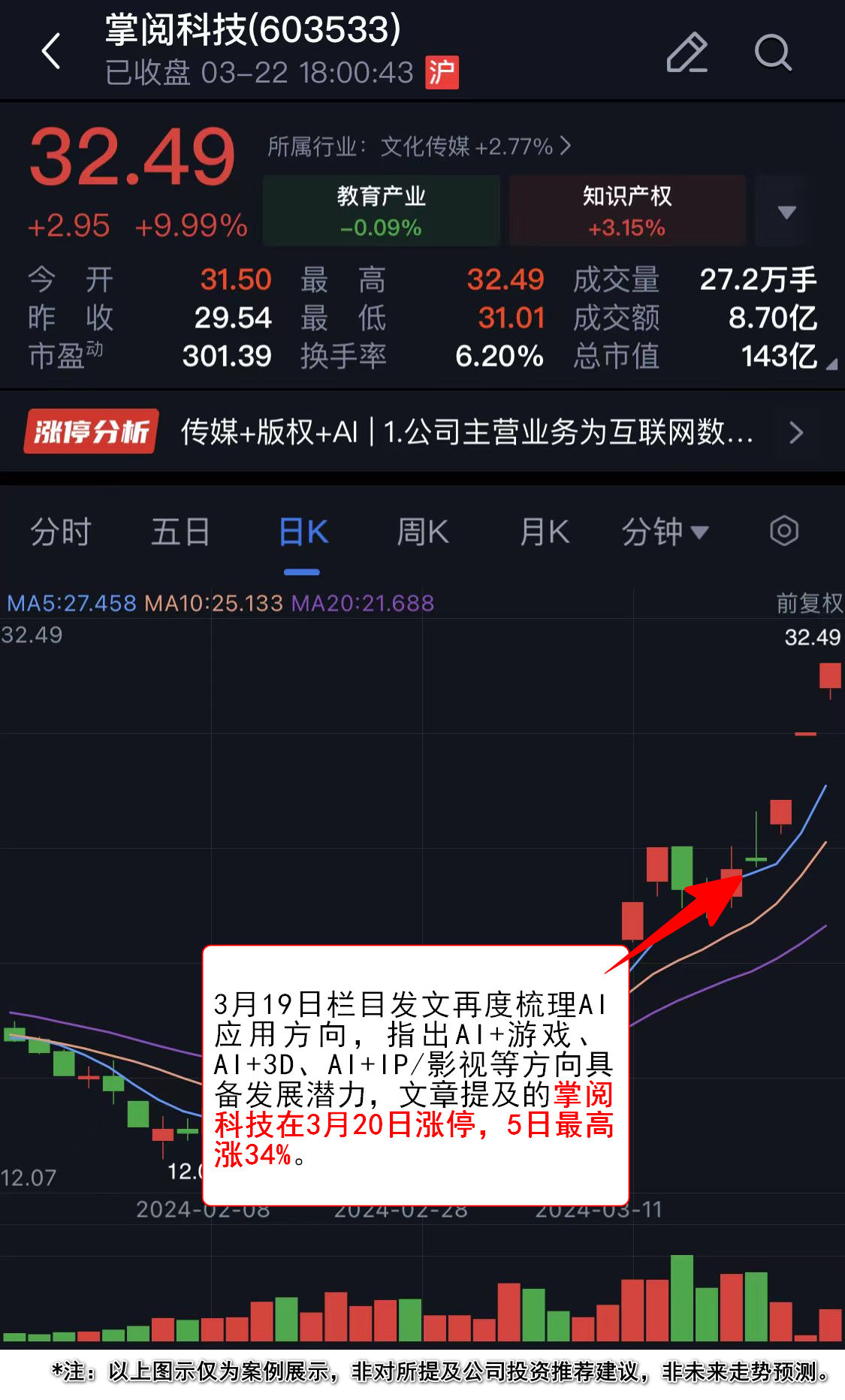Switch to the 五日 chart tab
845x1400 pixels.
(x=180, y=533)
